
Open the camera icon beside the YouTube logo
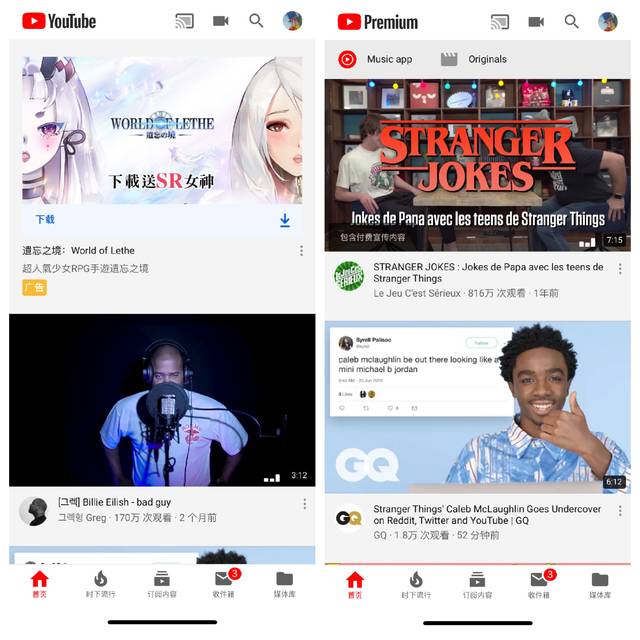pyautogui.click(x=221, y=21)
